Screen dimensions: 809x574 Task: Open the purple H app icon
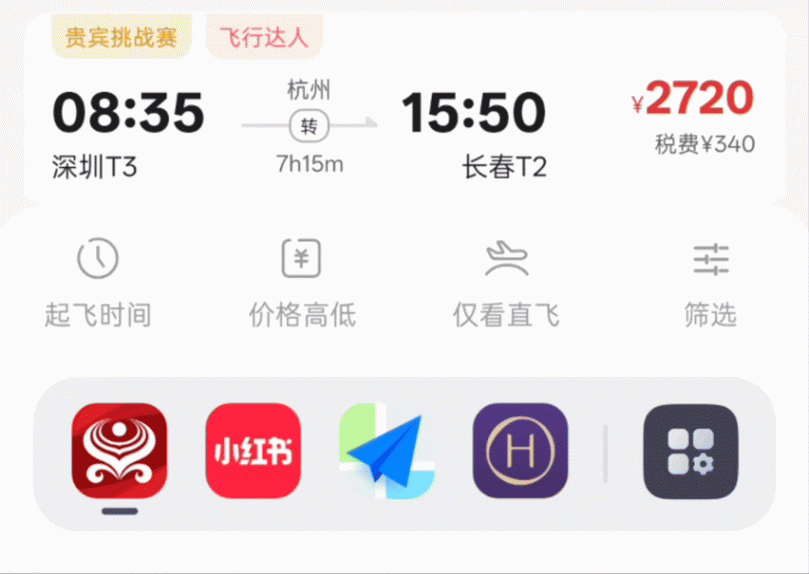click(520, 451)
